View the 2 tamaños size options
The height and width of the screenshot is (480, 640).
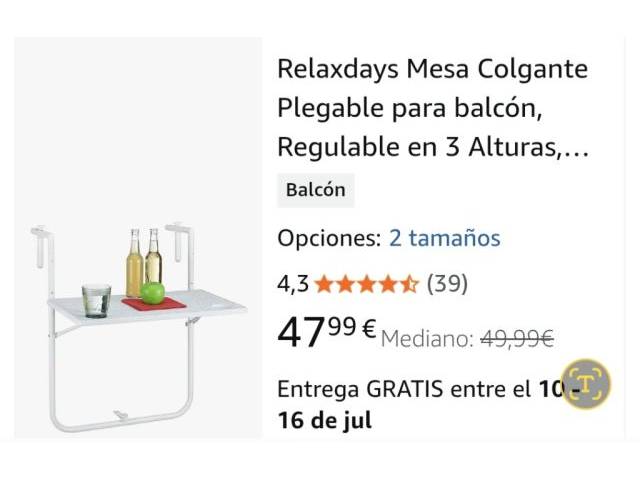[444, 239]
